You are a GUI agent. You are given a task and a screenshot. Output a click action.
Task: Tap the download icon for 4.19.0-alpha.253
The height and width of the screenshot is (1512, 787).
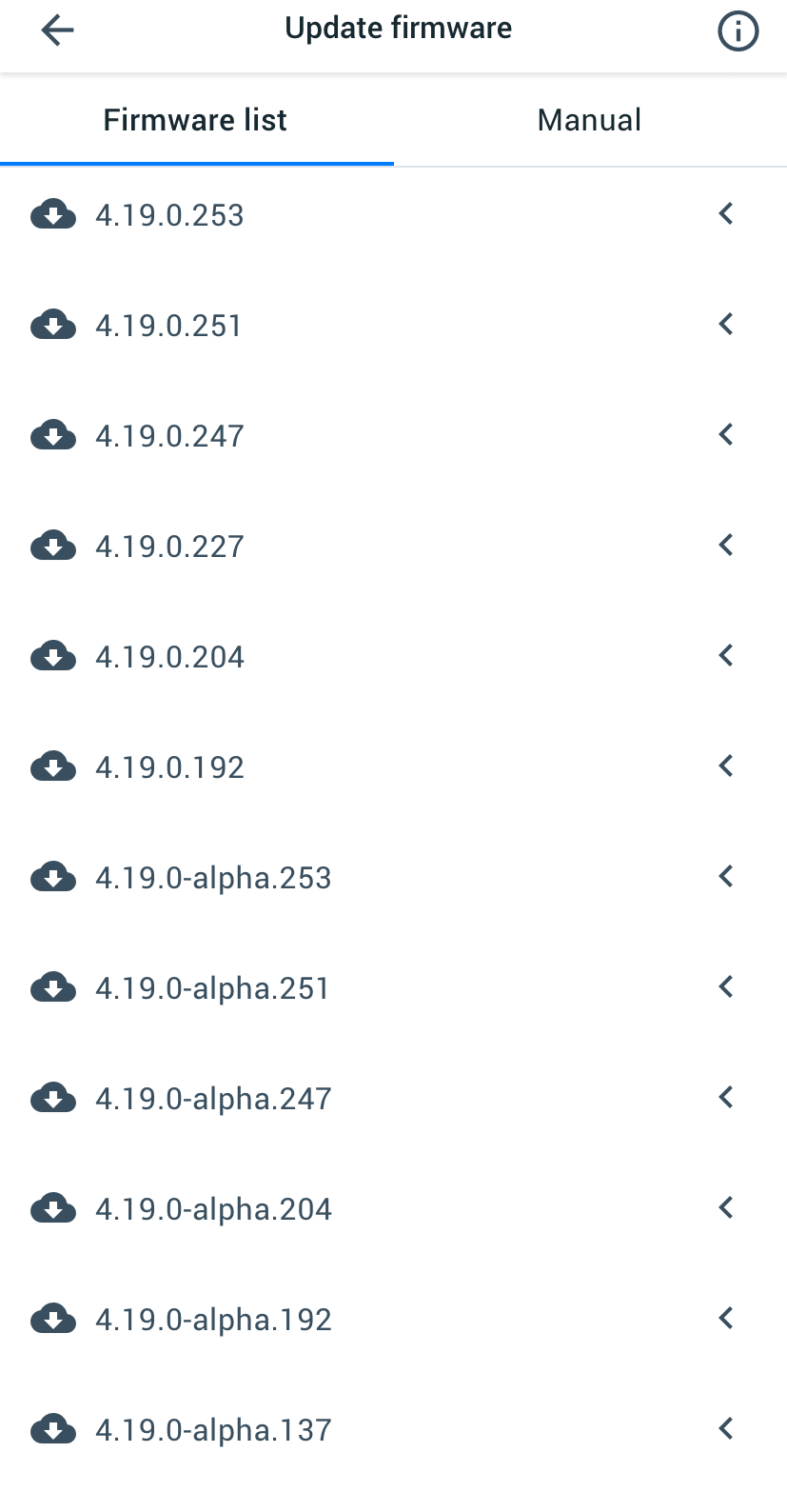[53, 877]
